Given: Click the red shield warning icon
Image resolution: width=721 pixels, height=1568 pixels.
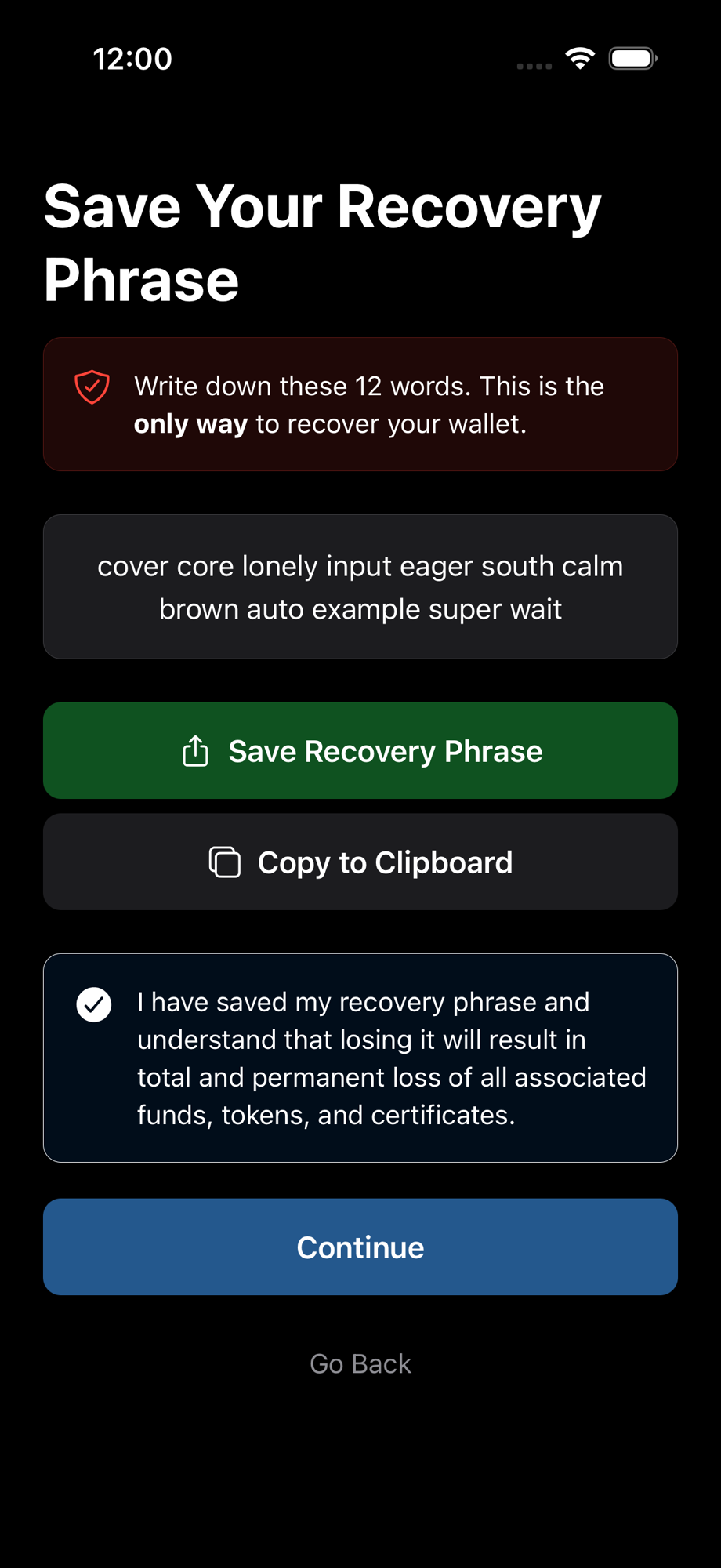Looking at the screenshot, I should [x=92, y=387].
